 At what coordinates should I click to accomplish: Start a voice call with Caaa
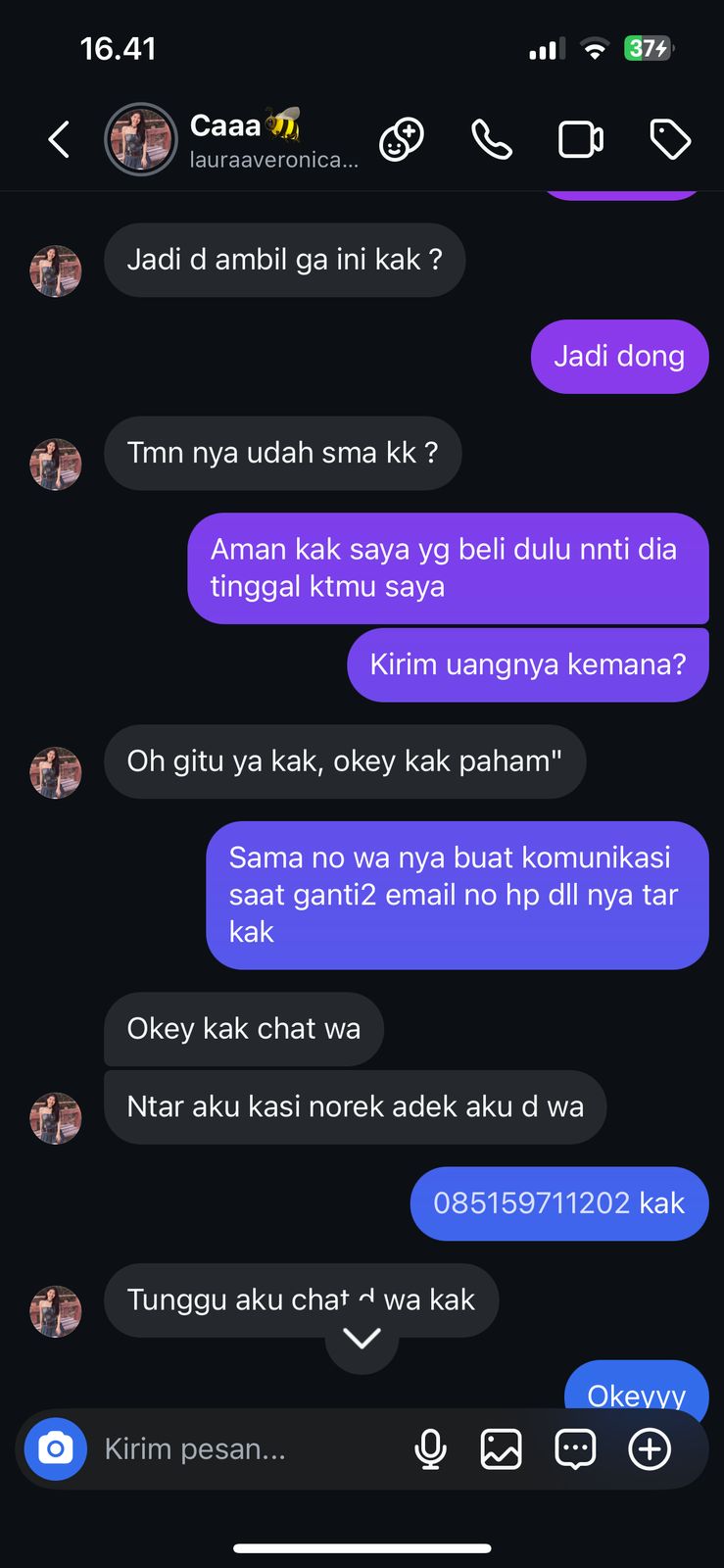pyautogui.click(x=492, y=139)
